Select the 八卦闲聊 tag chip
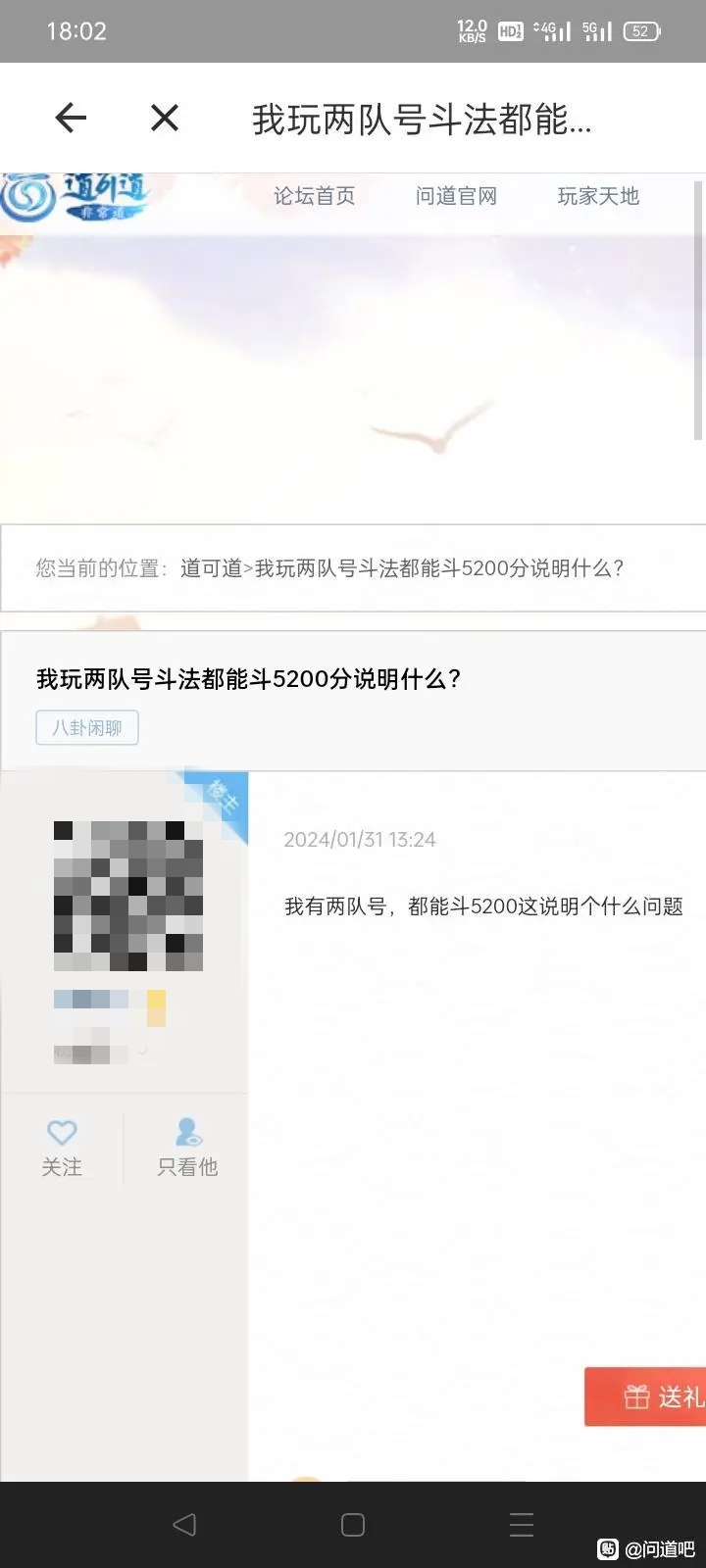 87,728
